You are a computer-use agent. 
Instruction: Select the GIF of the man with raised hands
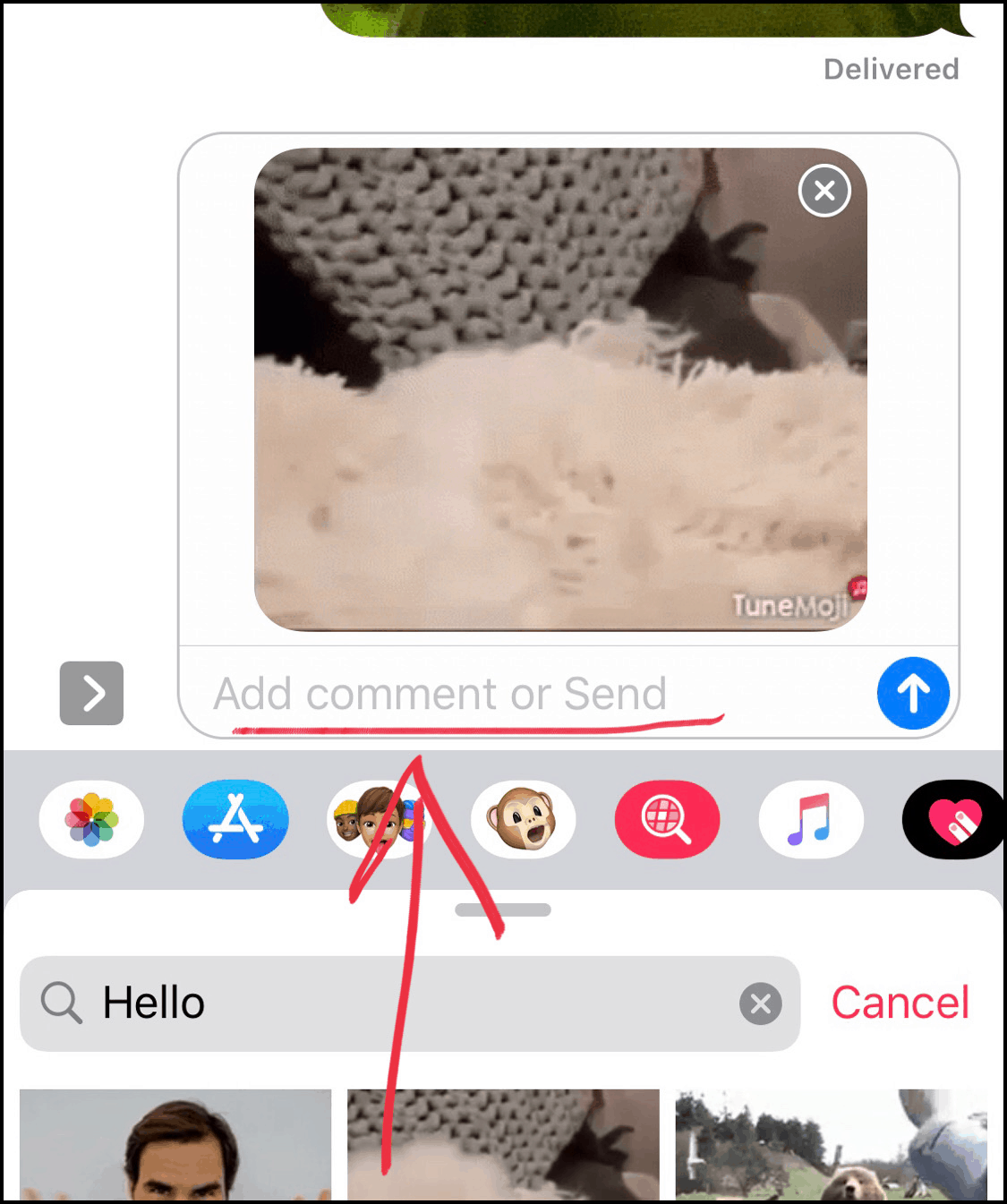[175, 1144]
